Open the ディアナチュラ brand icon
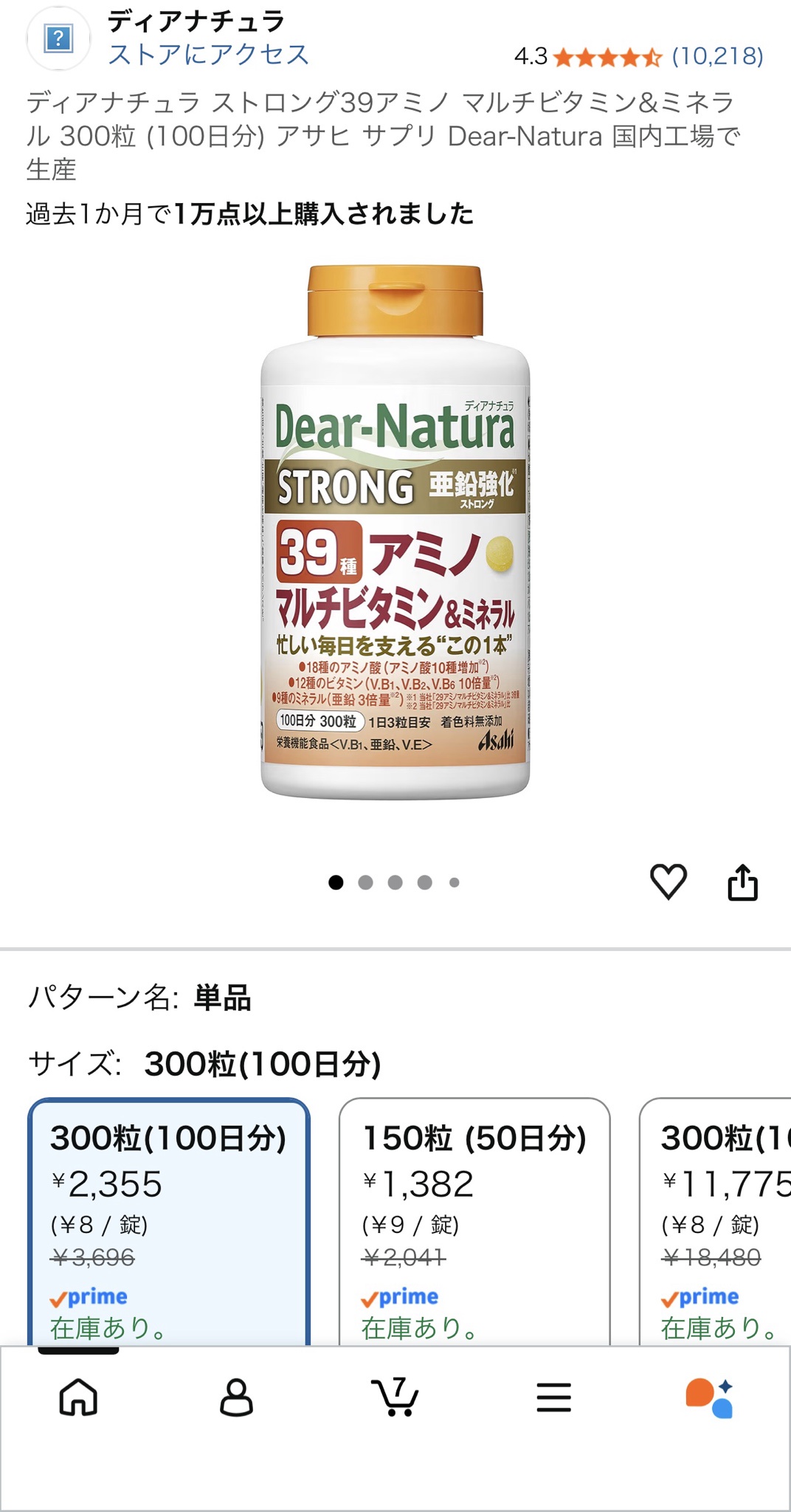This screenshot has height=1512, width=791. 58,38
